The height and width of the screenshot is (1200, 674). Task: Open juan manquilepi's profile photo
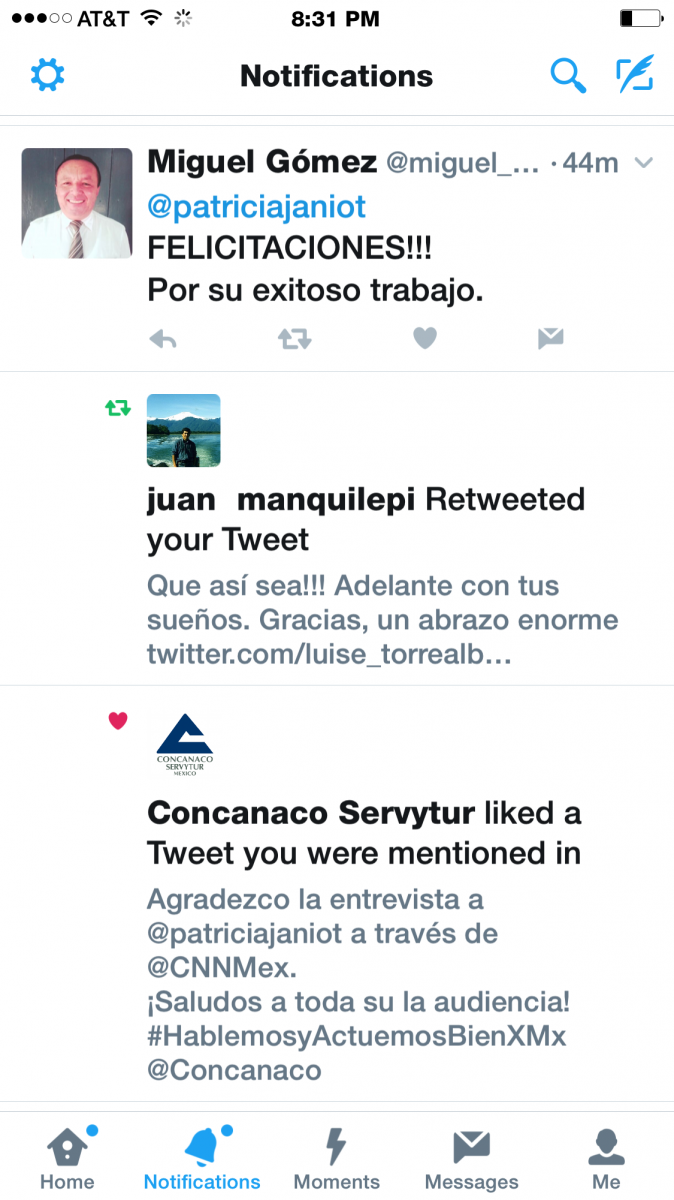click(x=184, y=430)
